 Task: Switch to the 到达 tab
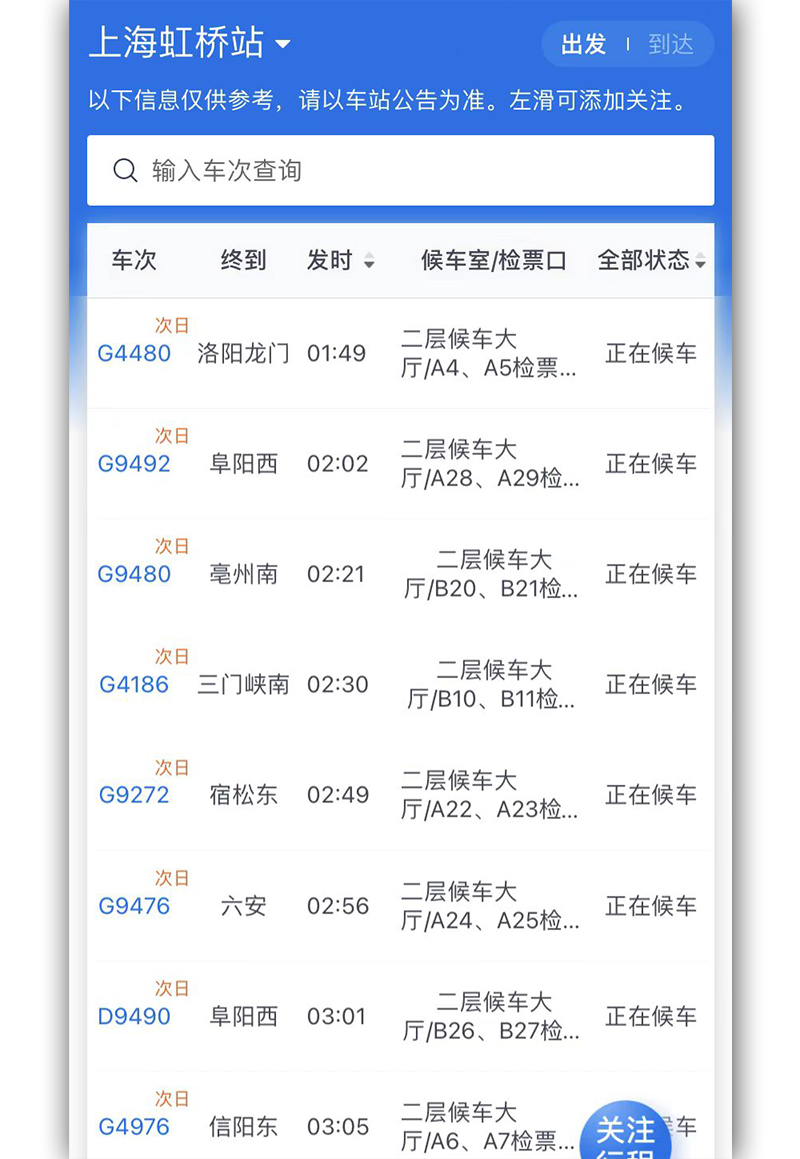(x=670, y=45)
